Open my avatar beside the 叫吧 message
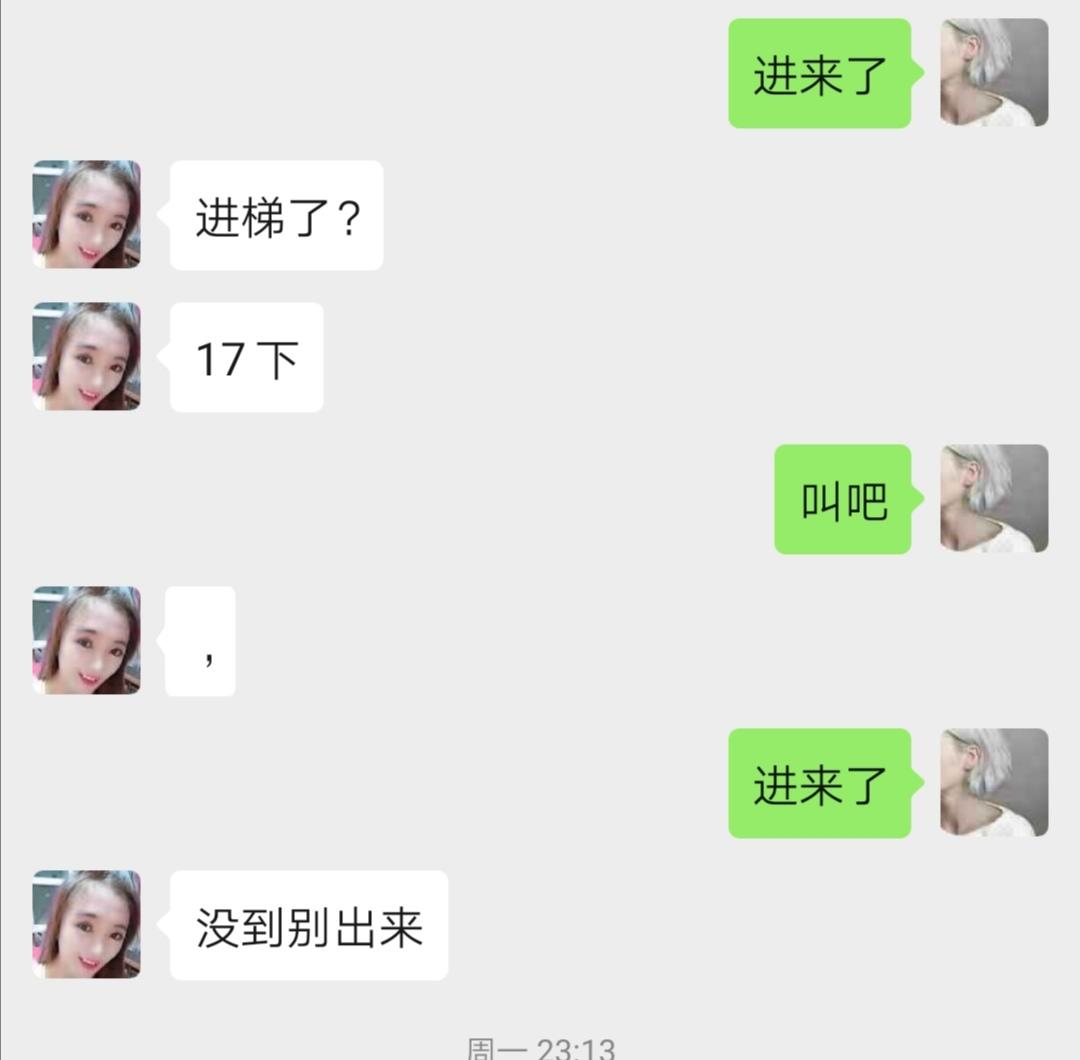The width and height of the screenshot is (1080, 1060). [994, 499]
